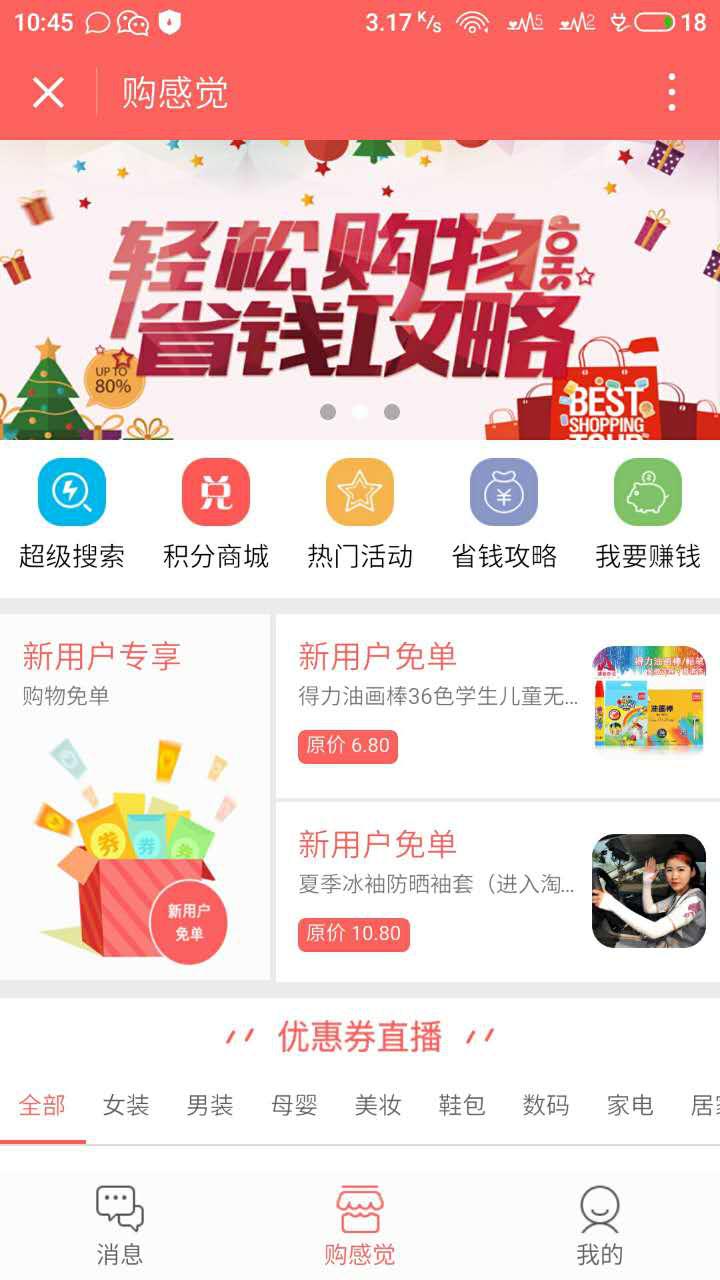Open the 超级搜索 search icon

[70, 492]
